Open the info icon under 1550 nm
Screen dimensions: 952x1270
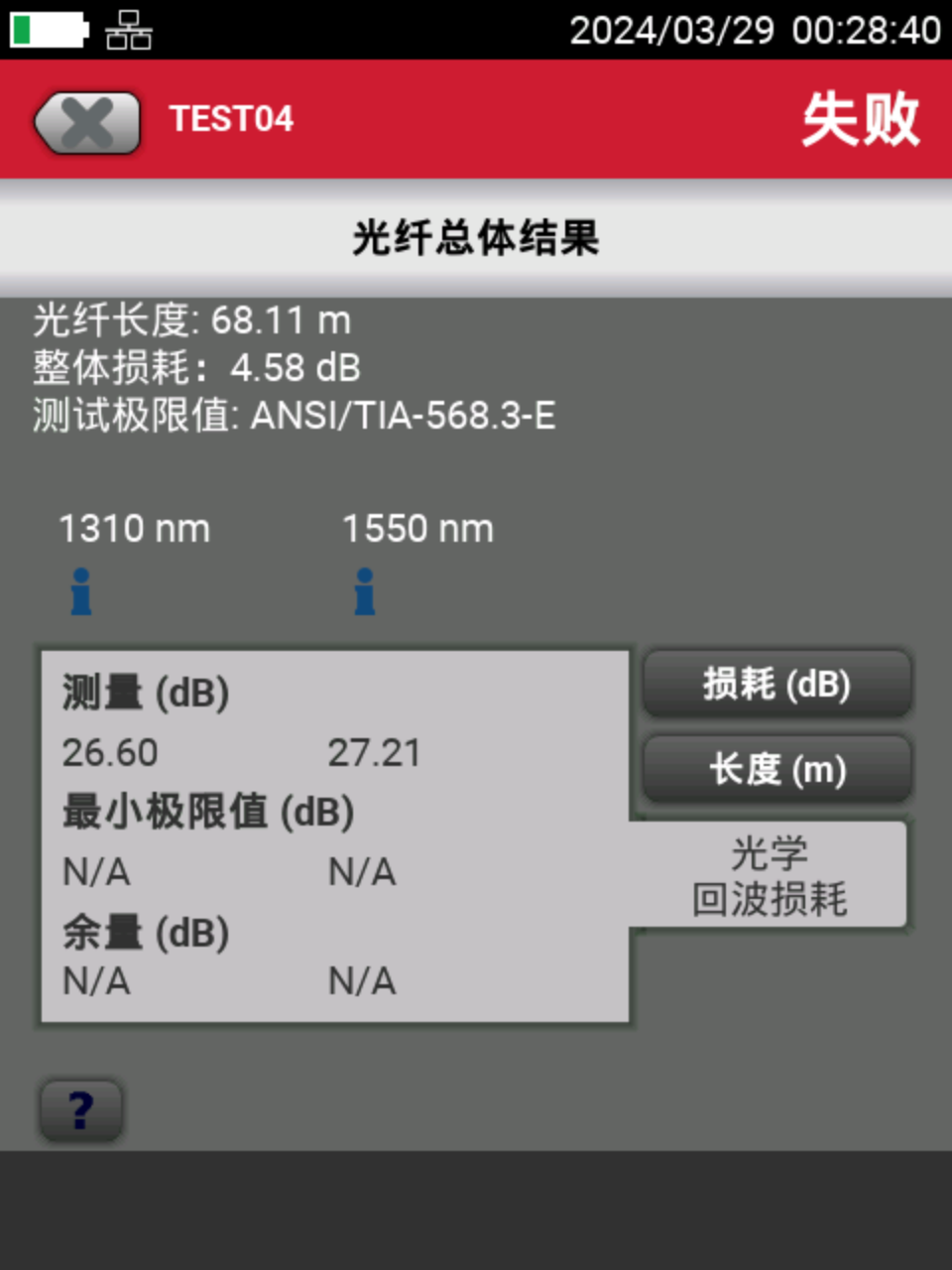click(365, 591)
